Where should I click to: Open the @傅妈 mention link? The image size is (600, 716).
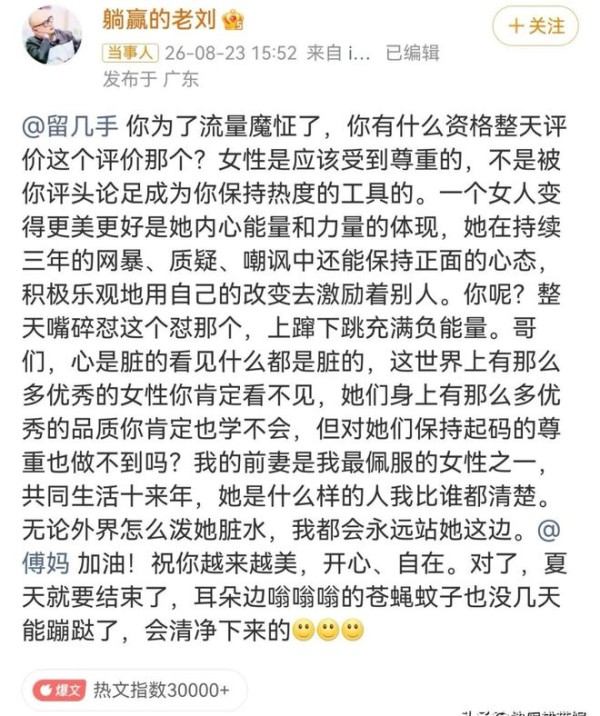(46, 563)
